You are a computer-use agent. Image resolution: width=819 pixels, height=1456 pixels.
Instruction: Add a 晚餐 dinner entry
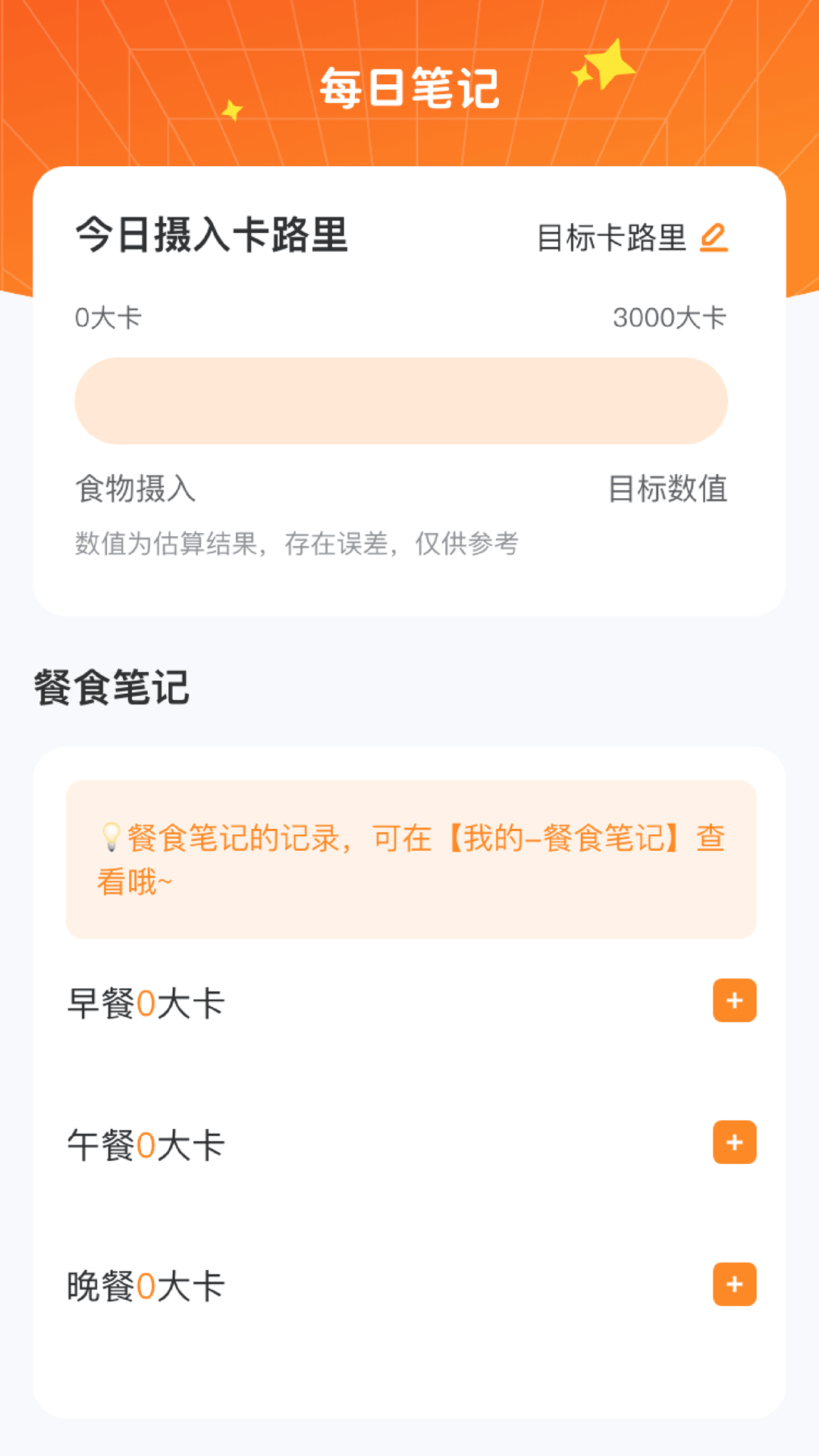click(734, 1284)
